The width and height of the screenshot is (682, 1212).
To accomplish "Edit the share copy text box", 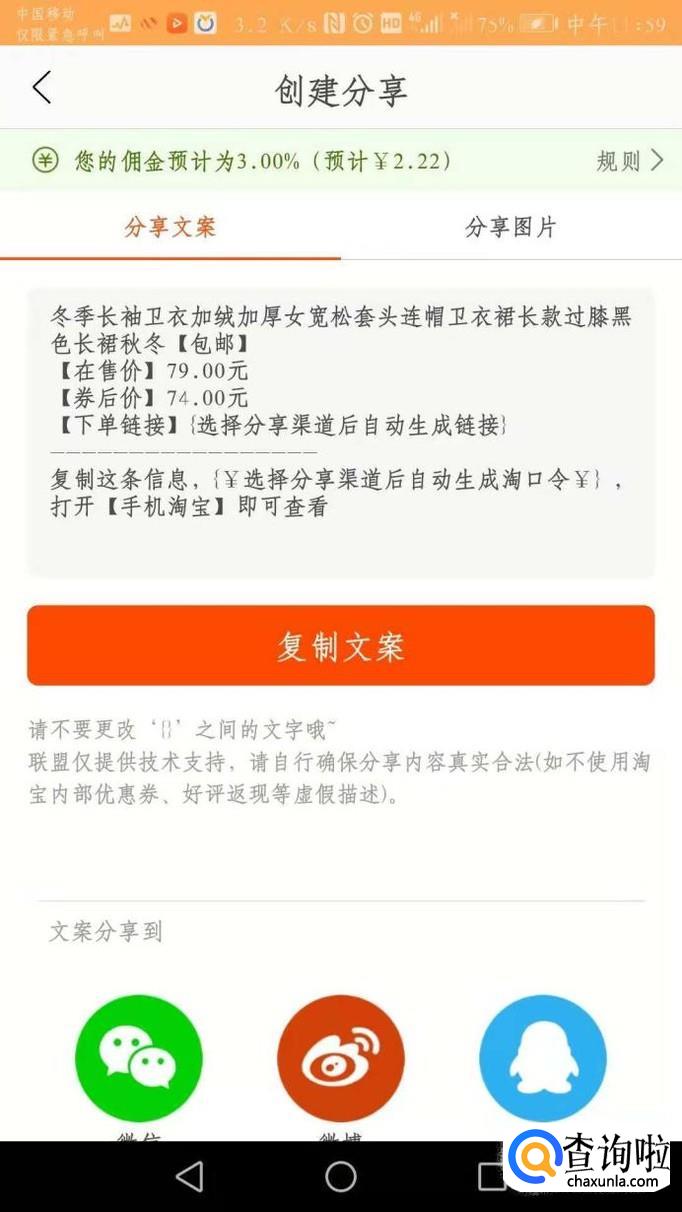I will (341, 432).
